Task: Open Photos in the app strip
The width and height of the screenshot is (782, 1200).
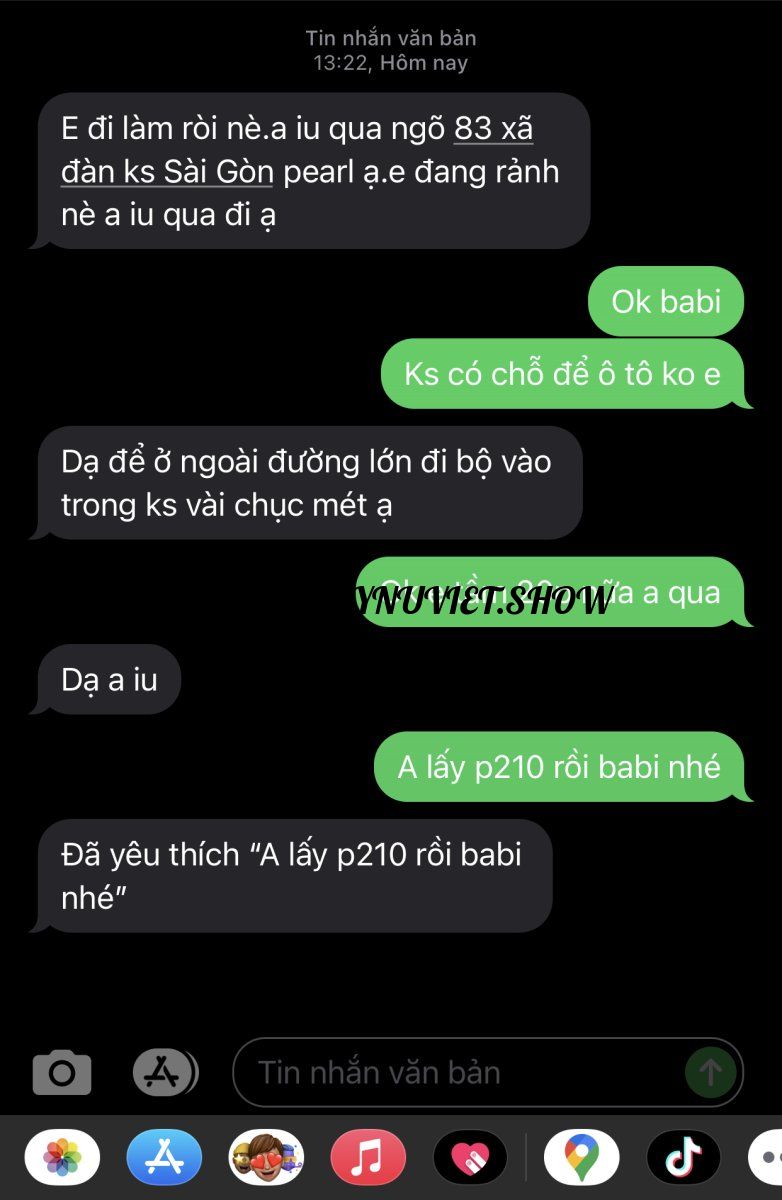Action: tap(62, 1158)
